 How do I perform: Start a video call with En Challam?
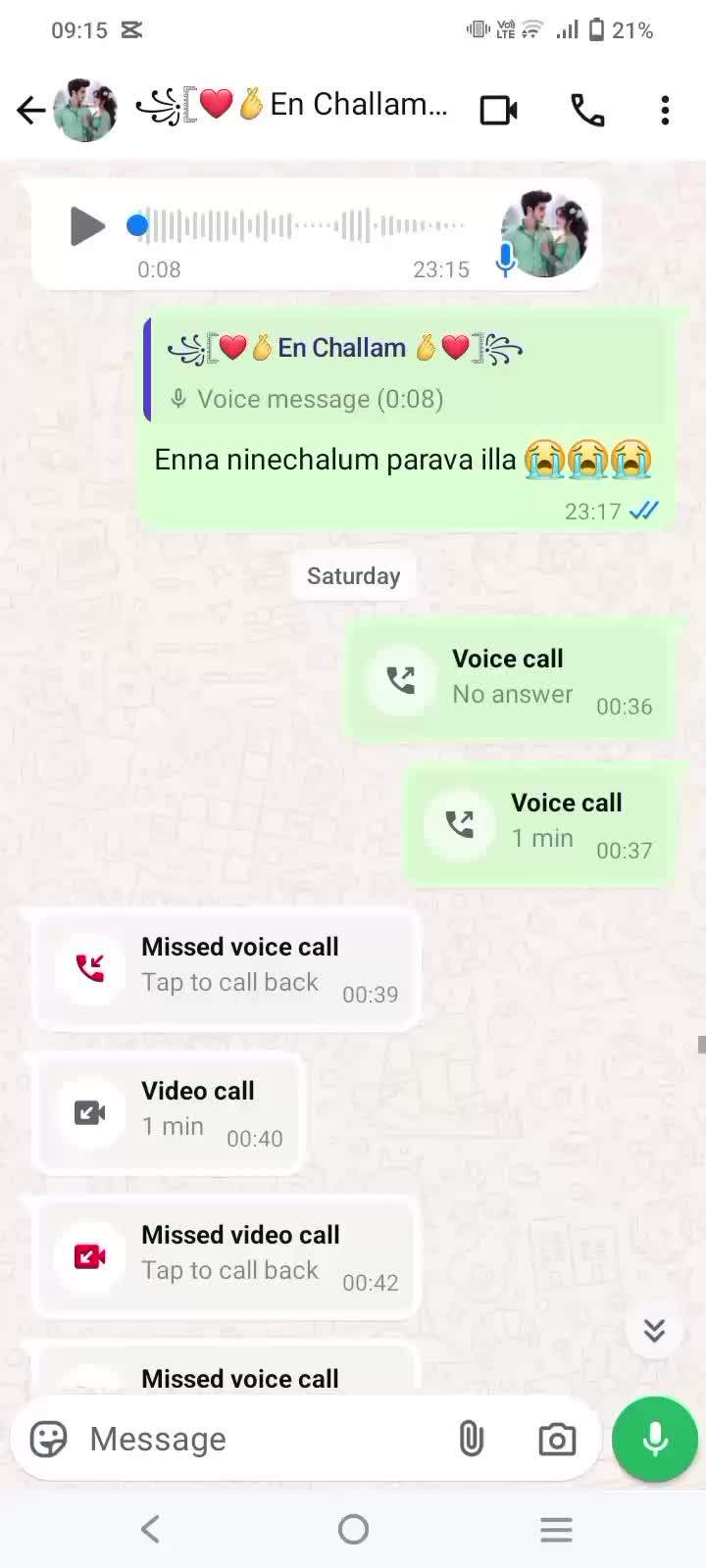pyautogui.click(x=498, y=110)
